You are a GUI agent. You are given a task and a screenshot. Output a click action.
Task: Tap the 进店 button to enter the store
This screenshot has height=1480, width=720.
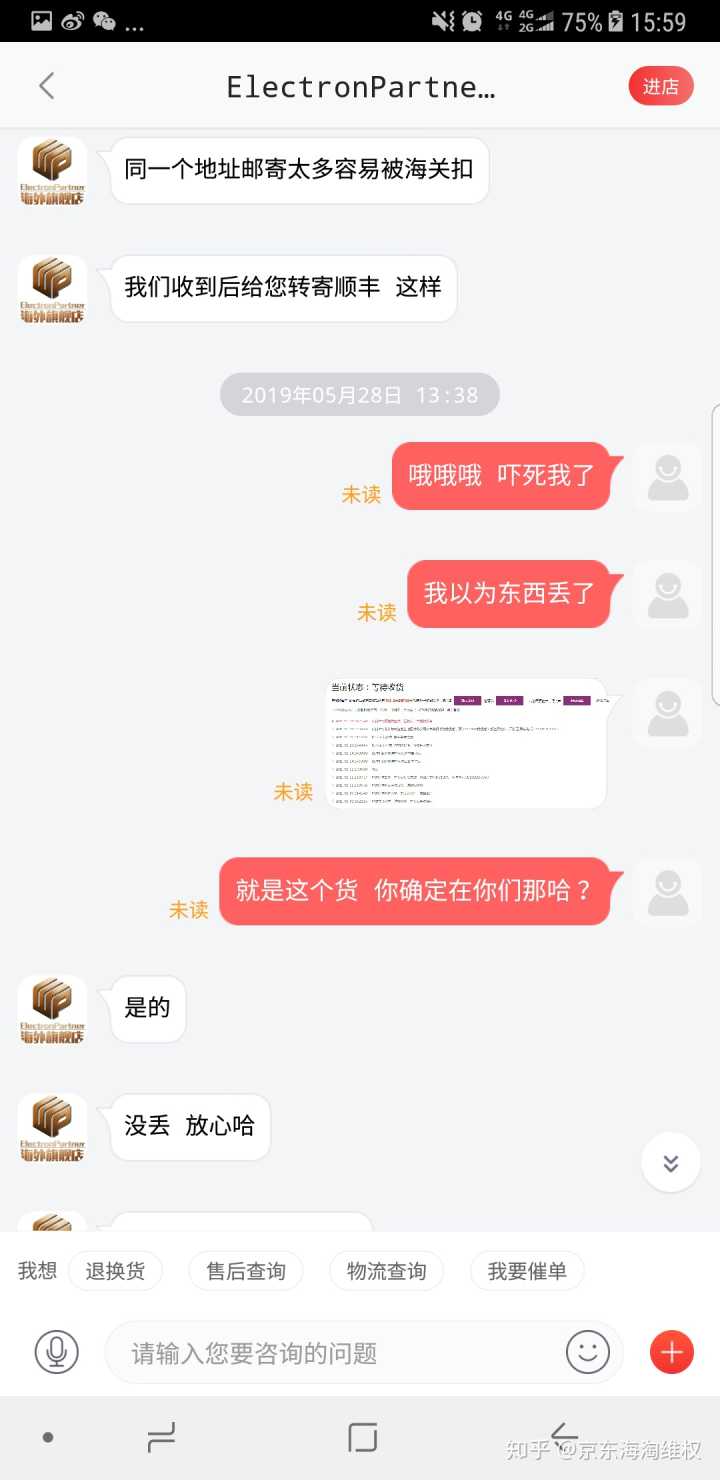pyautogui.click(x=660, y=87)
